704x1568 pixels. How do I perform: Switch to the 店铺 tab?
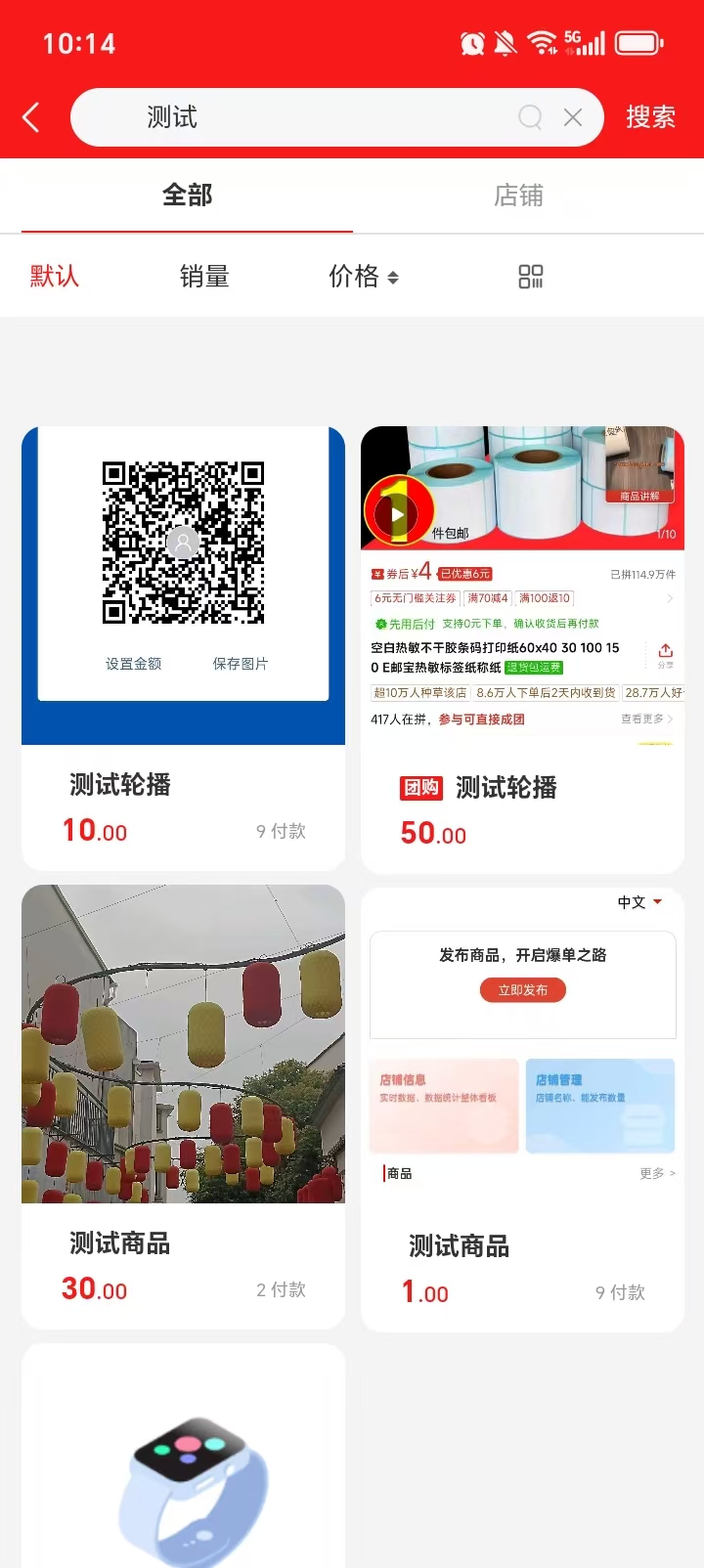(518, 196)
